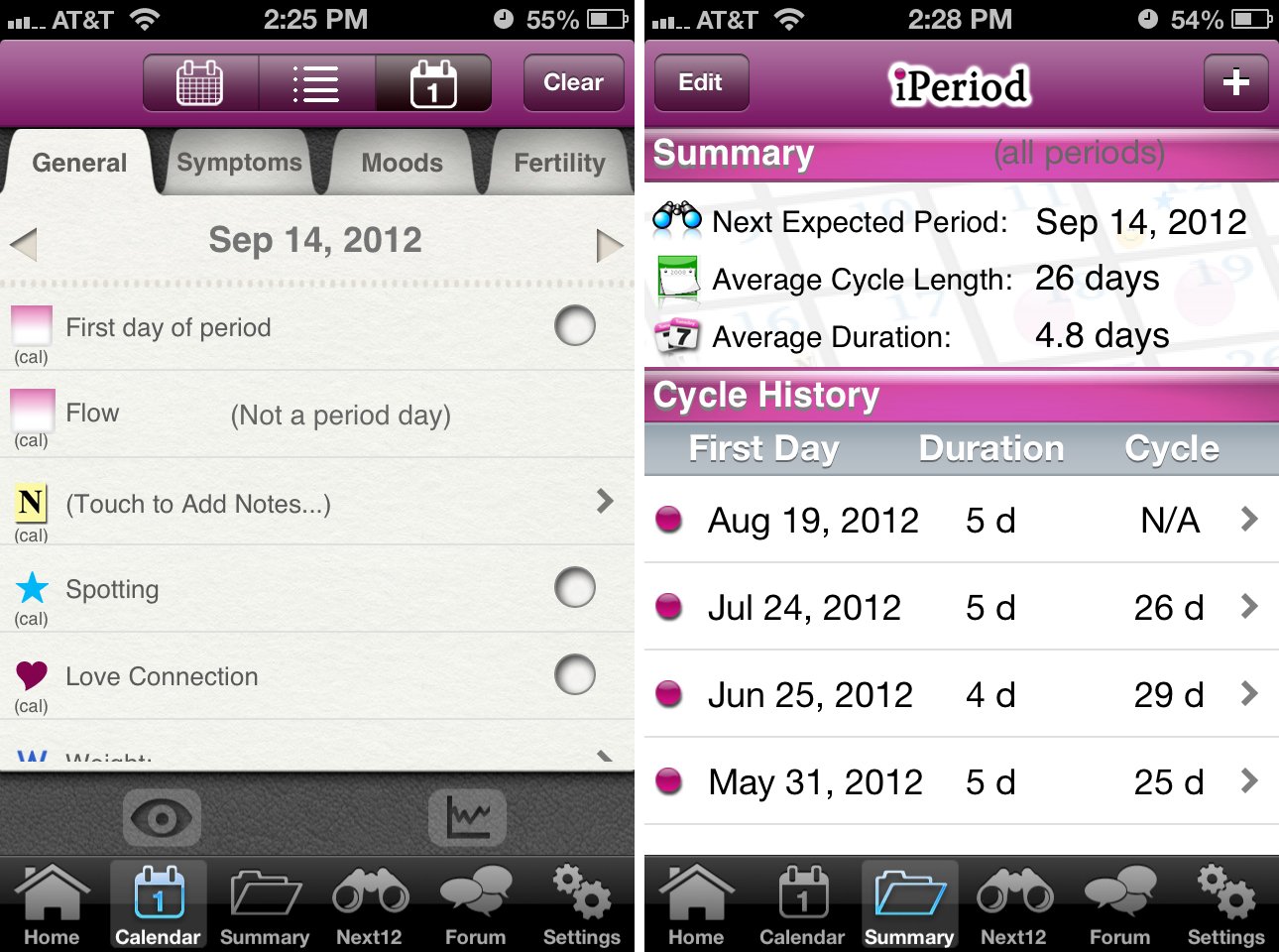This screenshot has height=952, width=1279.
Task: Go to the next day arrow
Action: point(609,245)
